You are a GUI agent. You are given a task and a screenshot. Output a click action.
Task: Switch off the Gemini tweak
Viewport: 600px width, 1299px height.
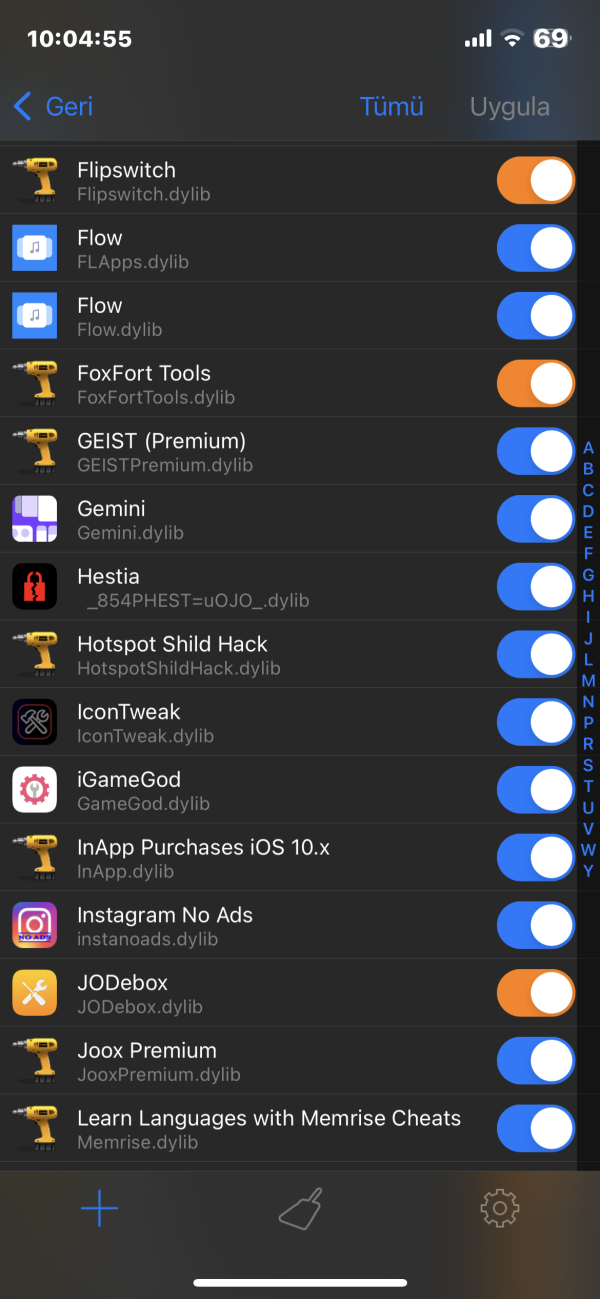(535, 520)
